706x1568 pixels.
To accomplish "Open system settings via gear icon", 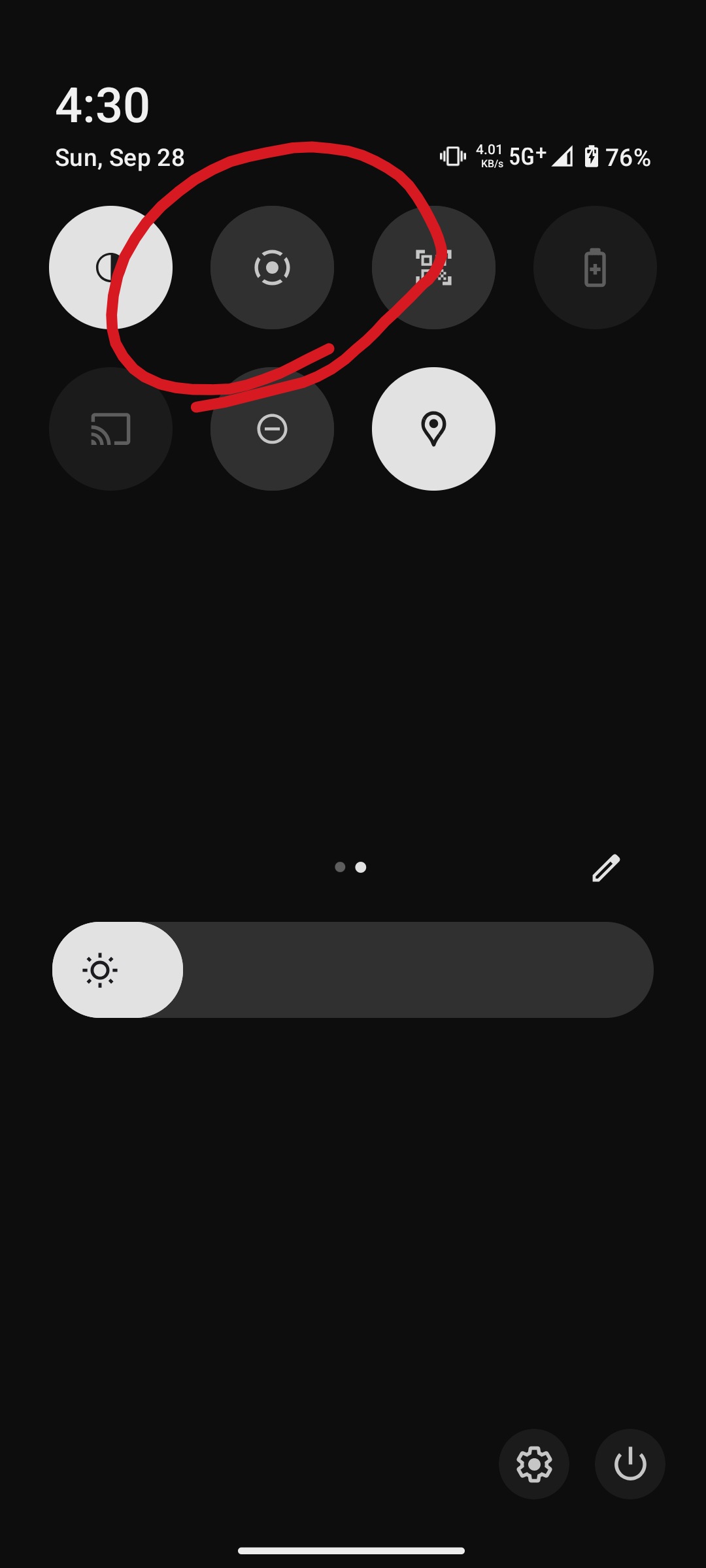I will [534, 1464].
